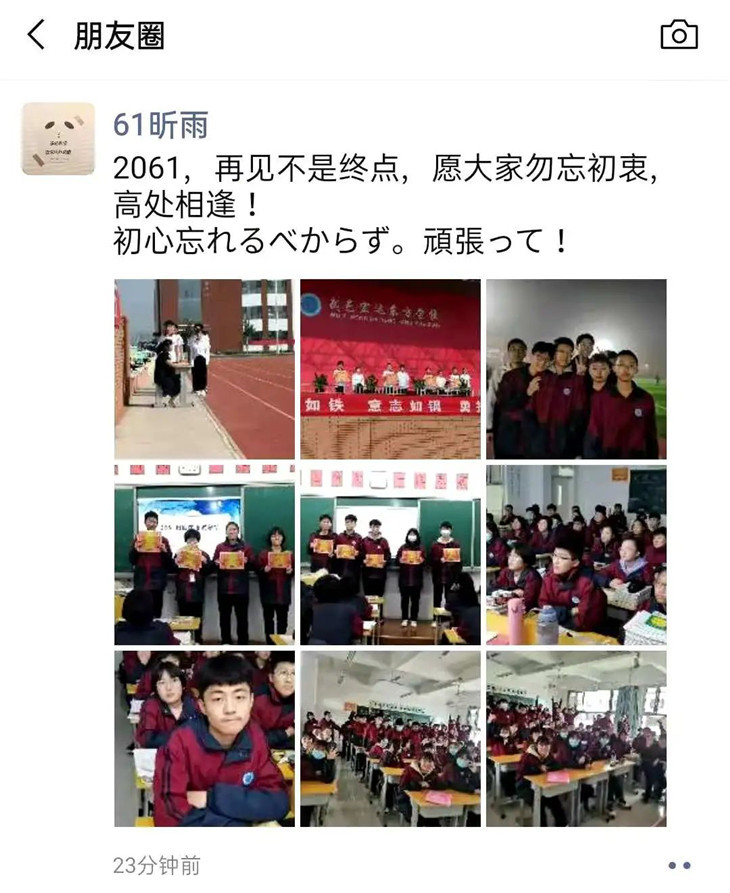Screen dimensions: 730x893
Task: Open the night group photo of boys
Action: coord(576,369)
